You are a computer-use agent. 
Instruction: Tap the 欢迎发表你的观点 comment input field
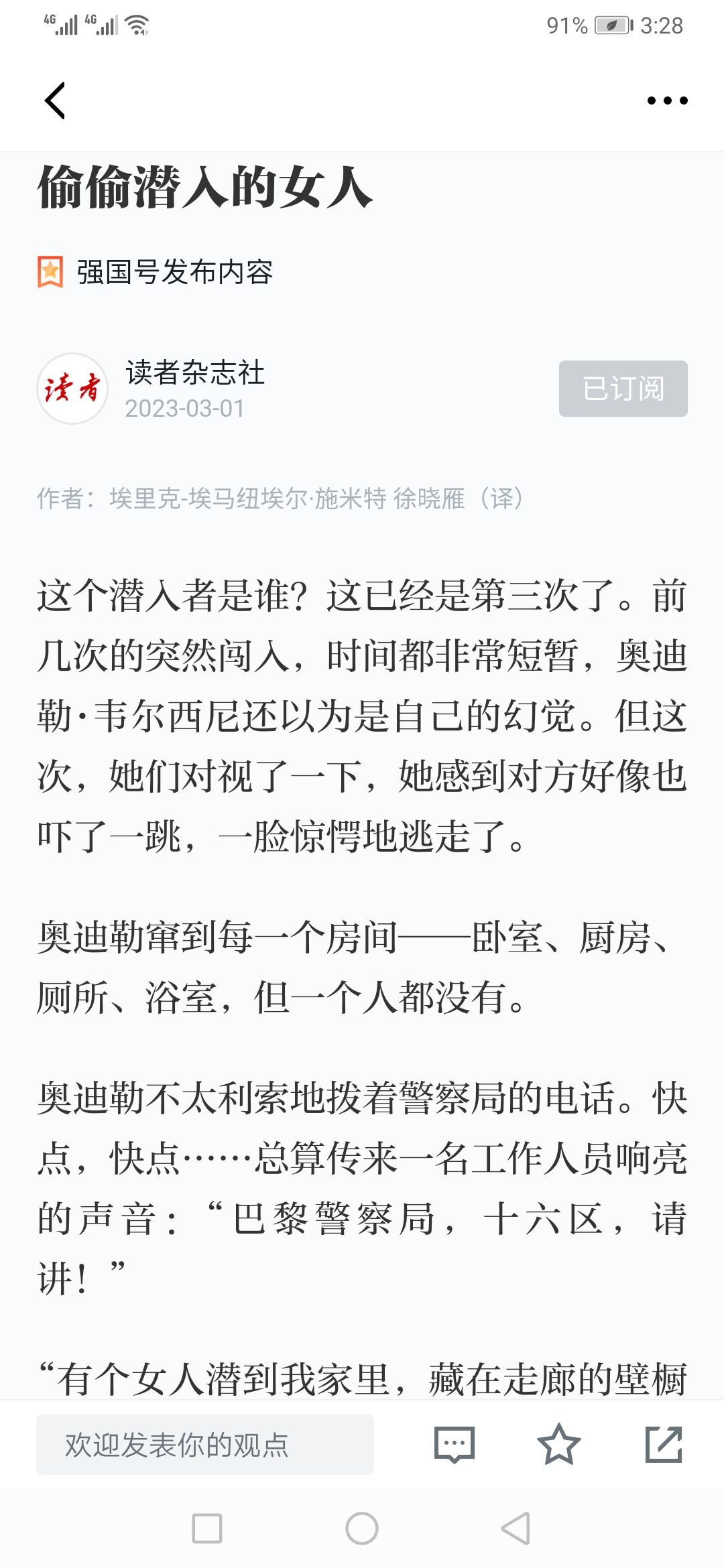(x=205, y=1445)
